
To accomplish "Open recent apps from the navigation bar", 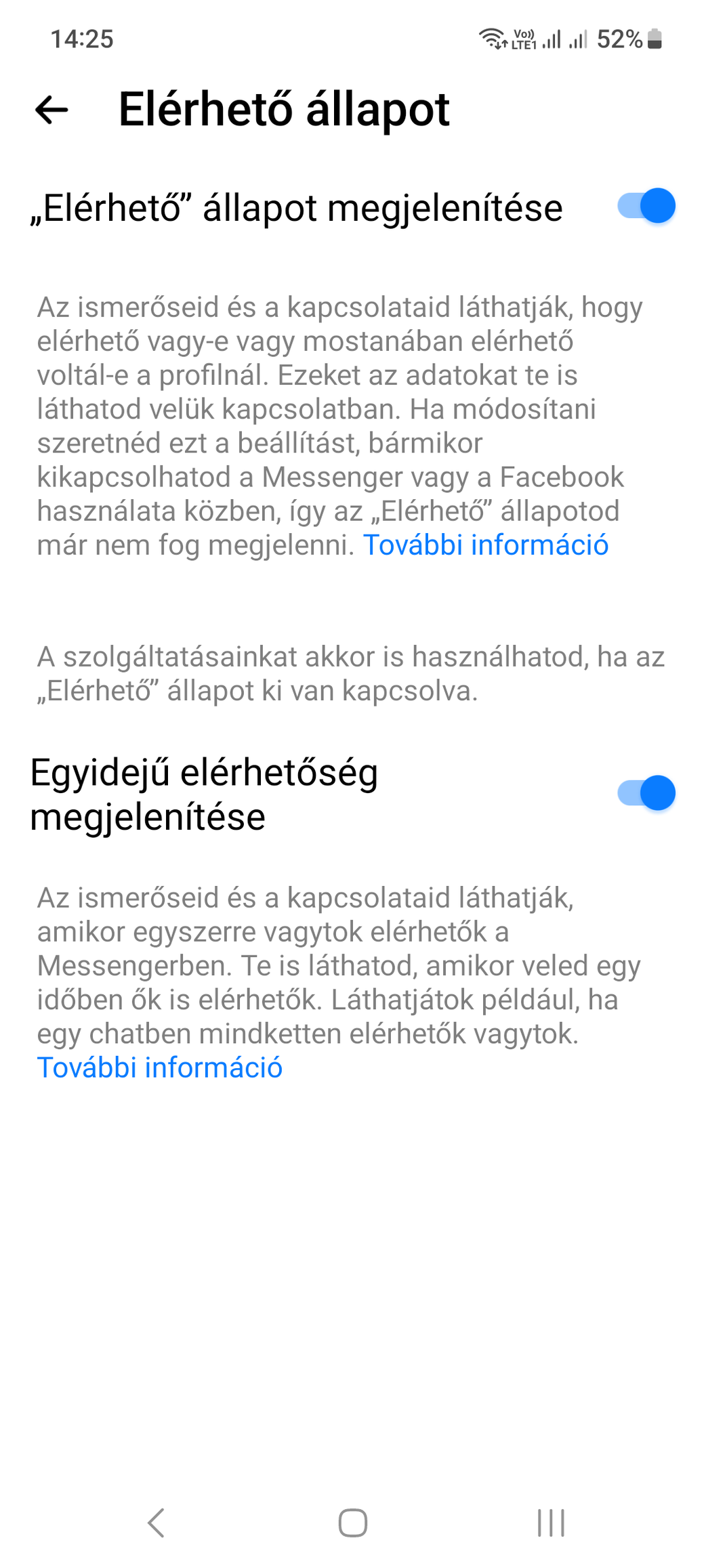I will (551, 1523).
